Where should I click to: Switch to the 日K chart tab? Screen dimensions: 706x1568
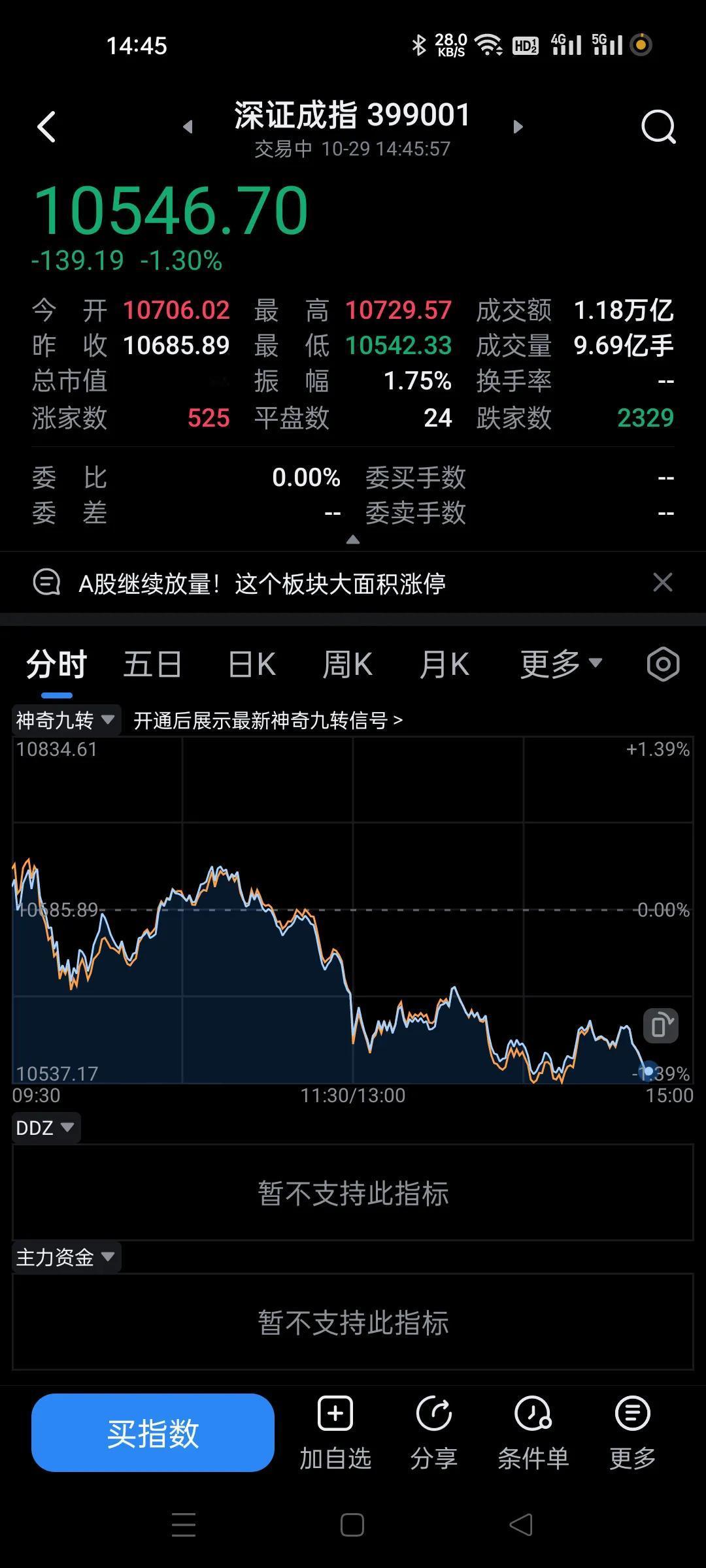(x=252, y=664)
